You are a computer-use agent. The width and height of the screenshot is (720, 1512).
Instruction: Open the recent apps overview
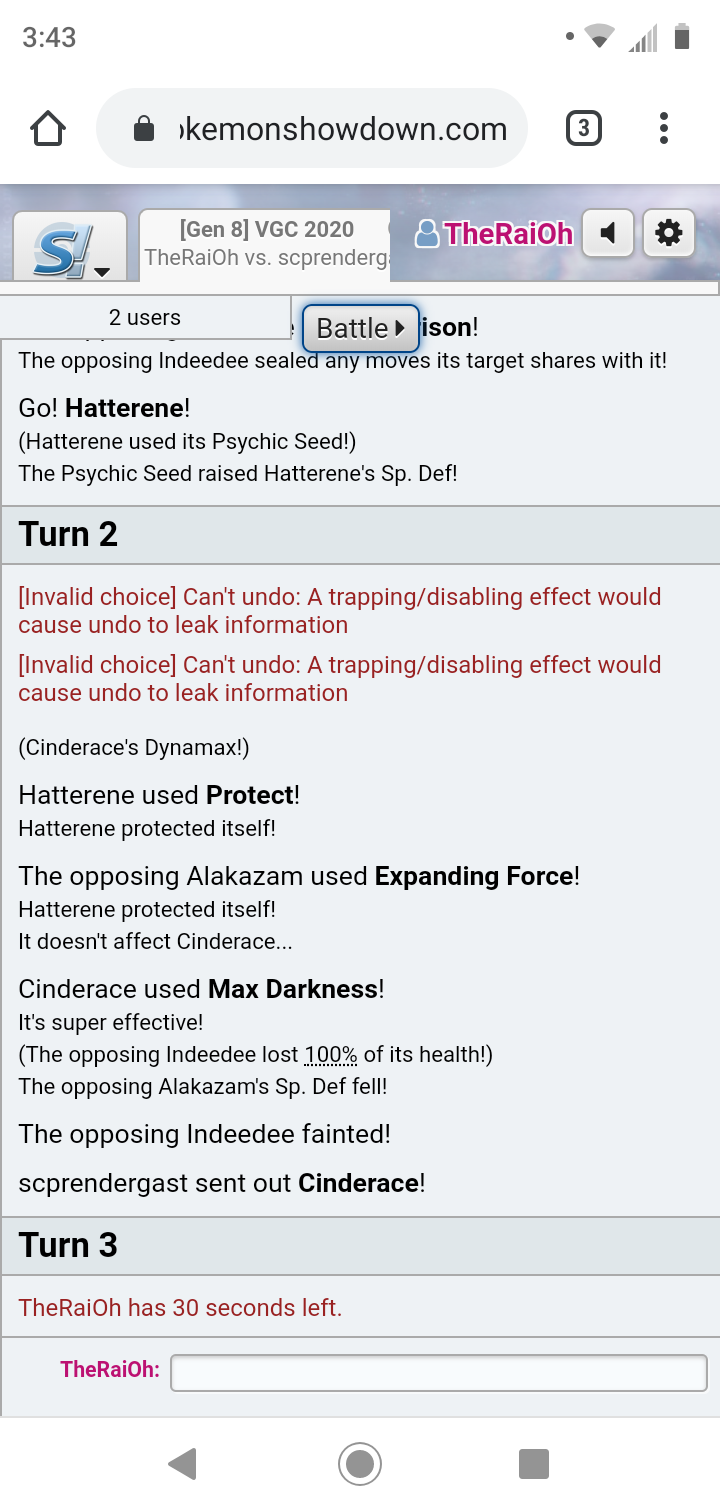click(534, 1464)
